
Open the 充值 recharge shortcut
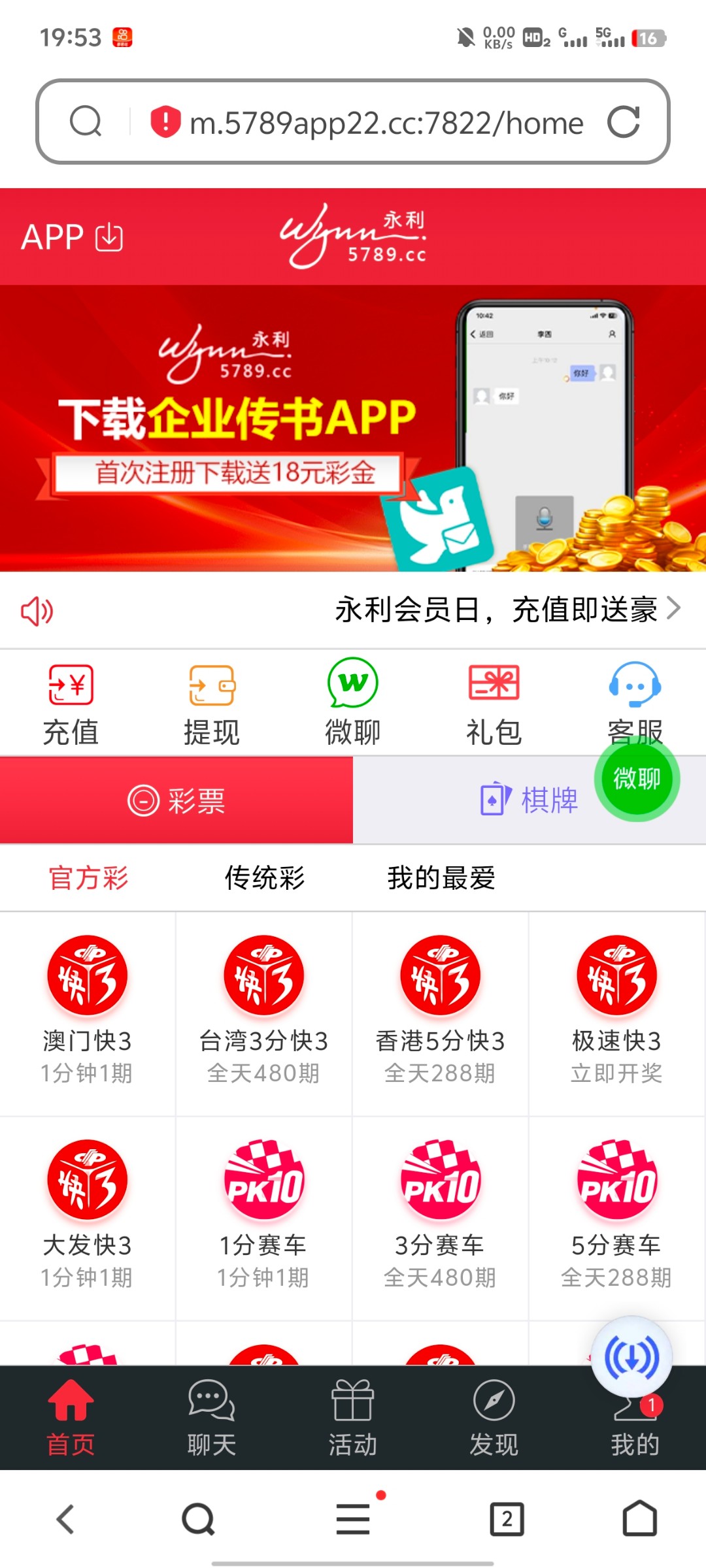(71, 705)
